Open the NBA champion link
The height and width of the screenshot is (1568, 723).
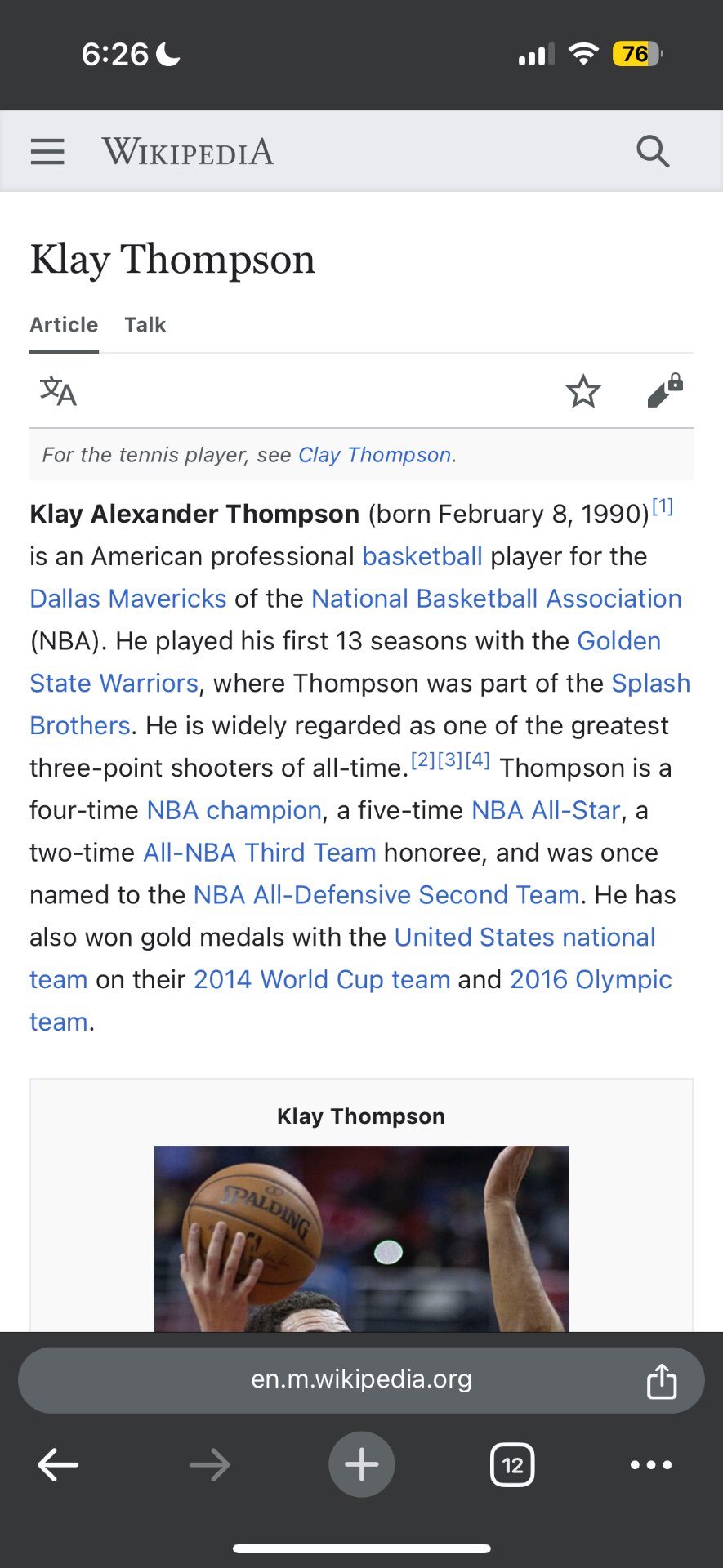[234, 810]
